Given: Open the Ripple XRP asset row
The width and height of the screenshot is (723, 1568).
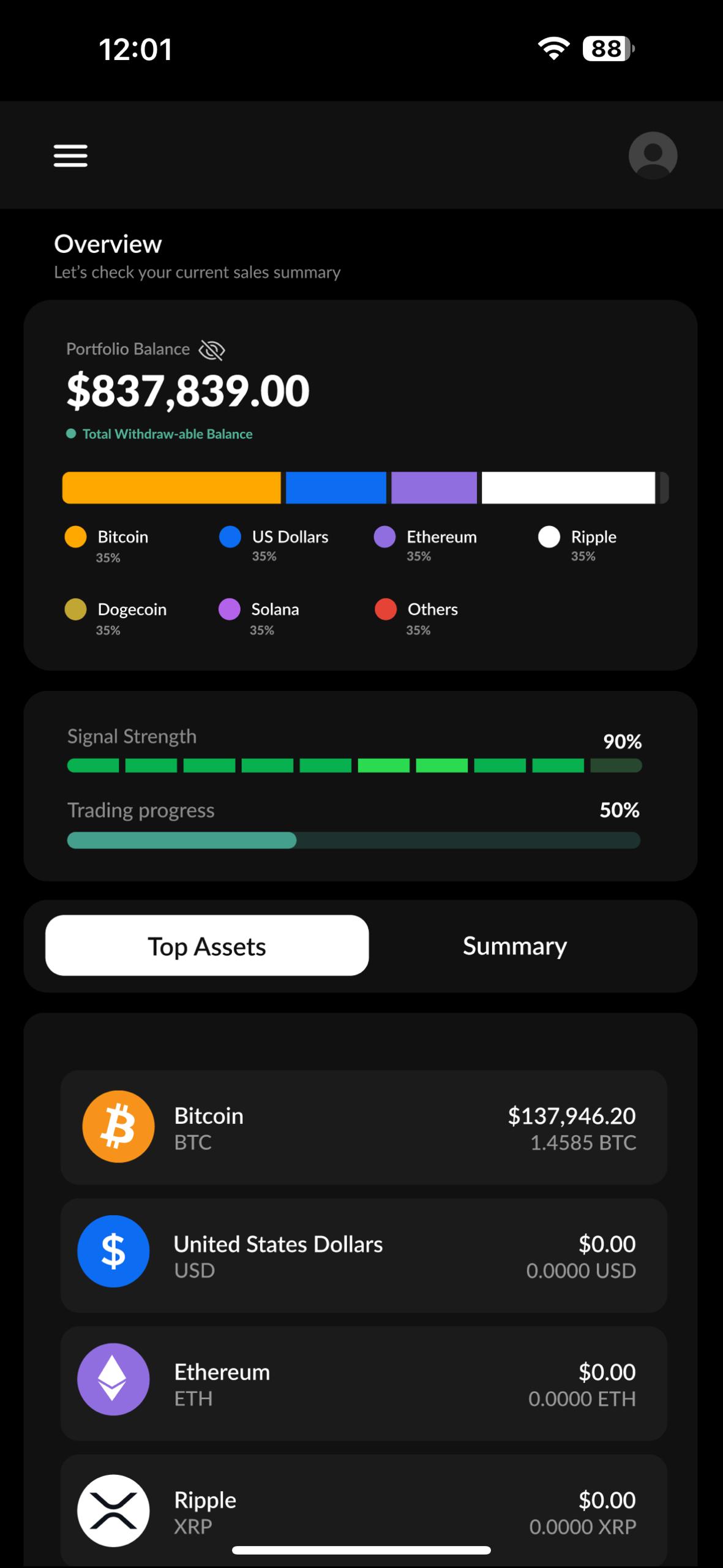Looking at the screenshot, I should (x=363, y=1510).
